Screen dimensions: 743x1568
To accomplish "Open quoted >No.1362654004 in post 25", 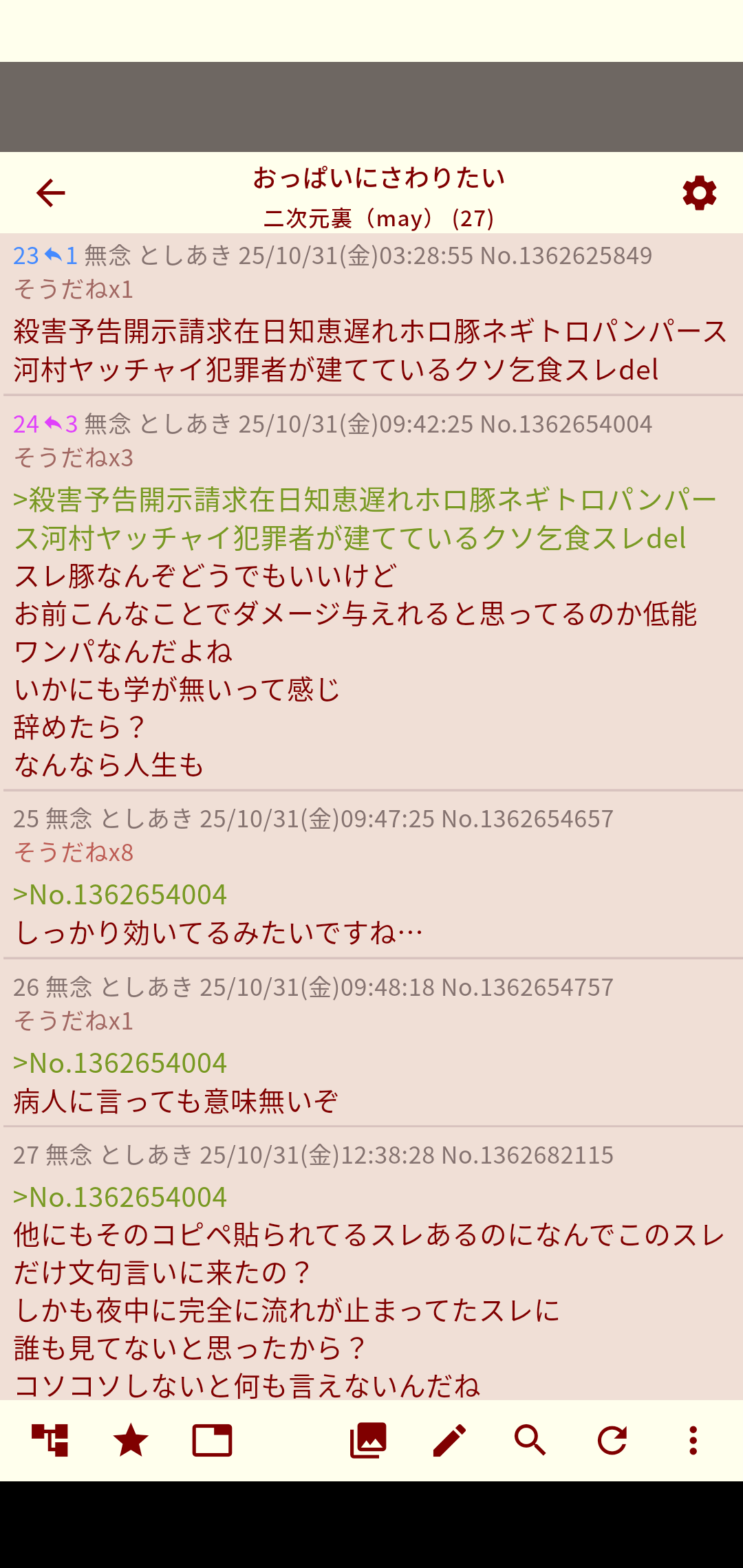I will (120, 895).
